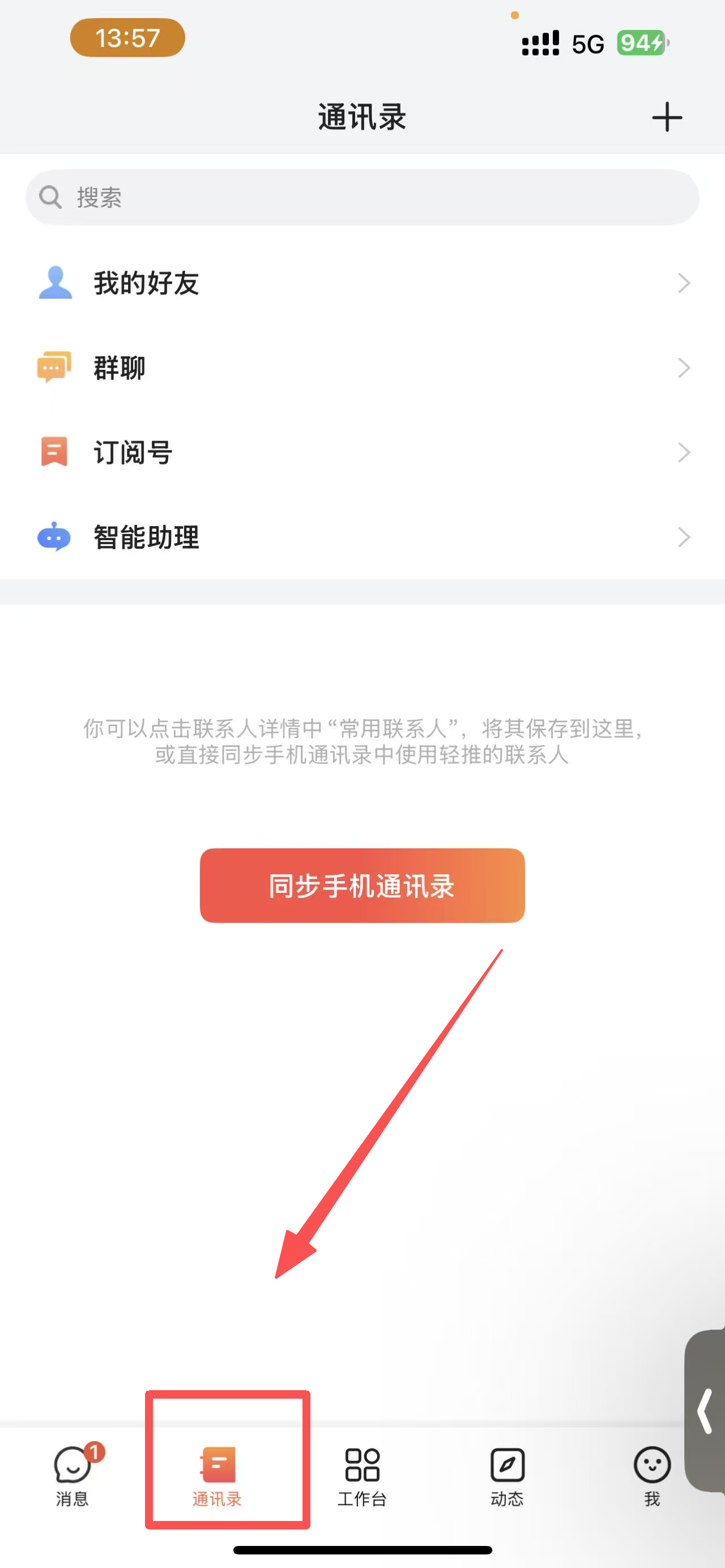Expand the floating side arrow handle
This screenshot has height=1568, width=725.
(706, 1411)
